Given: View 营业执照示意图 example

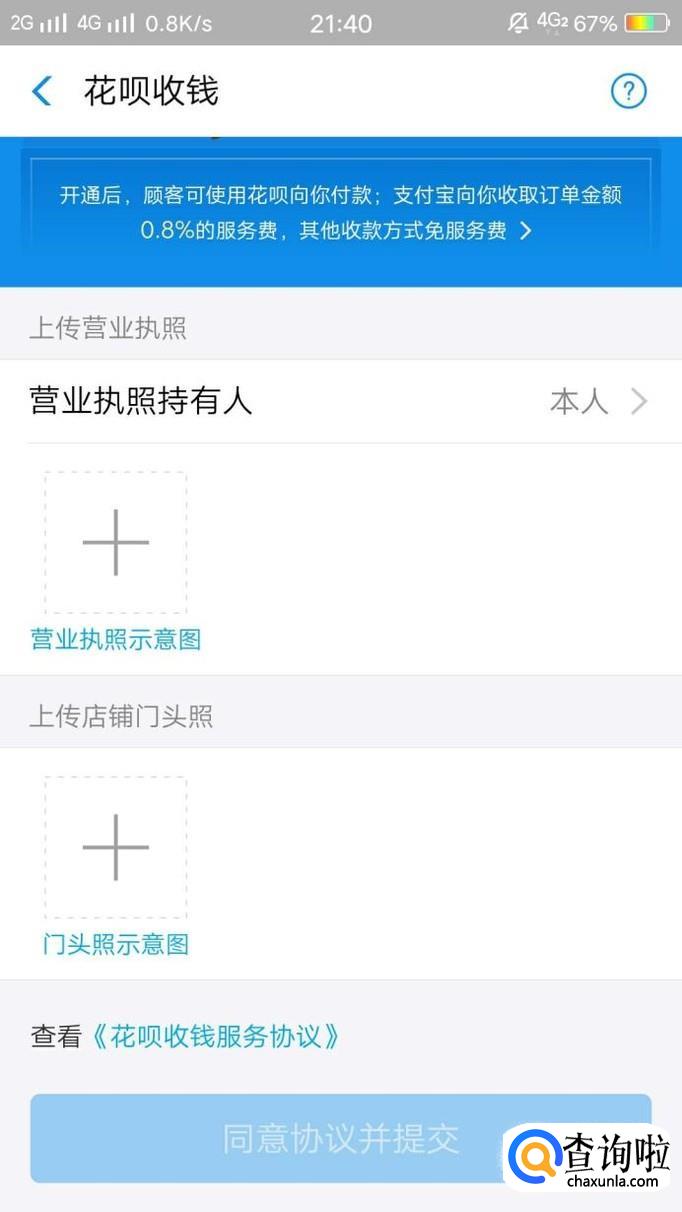Looking at the screenshot, I should point(116,640).
